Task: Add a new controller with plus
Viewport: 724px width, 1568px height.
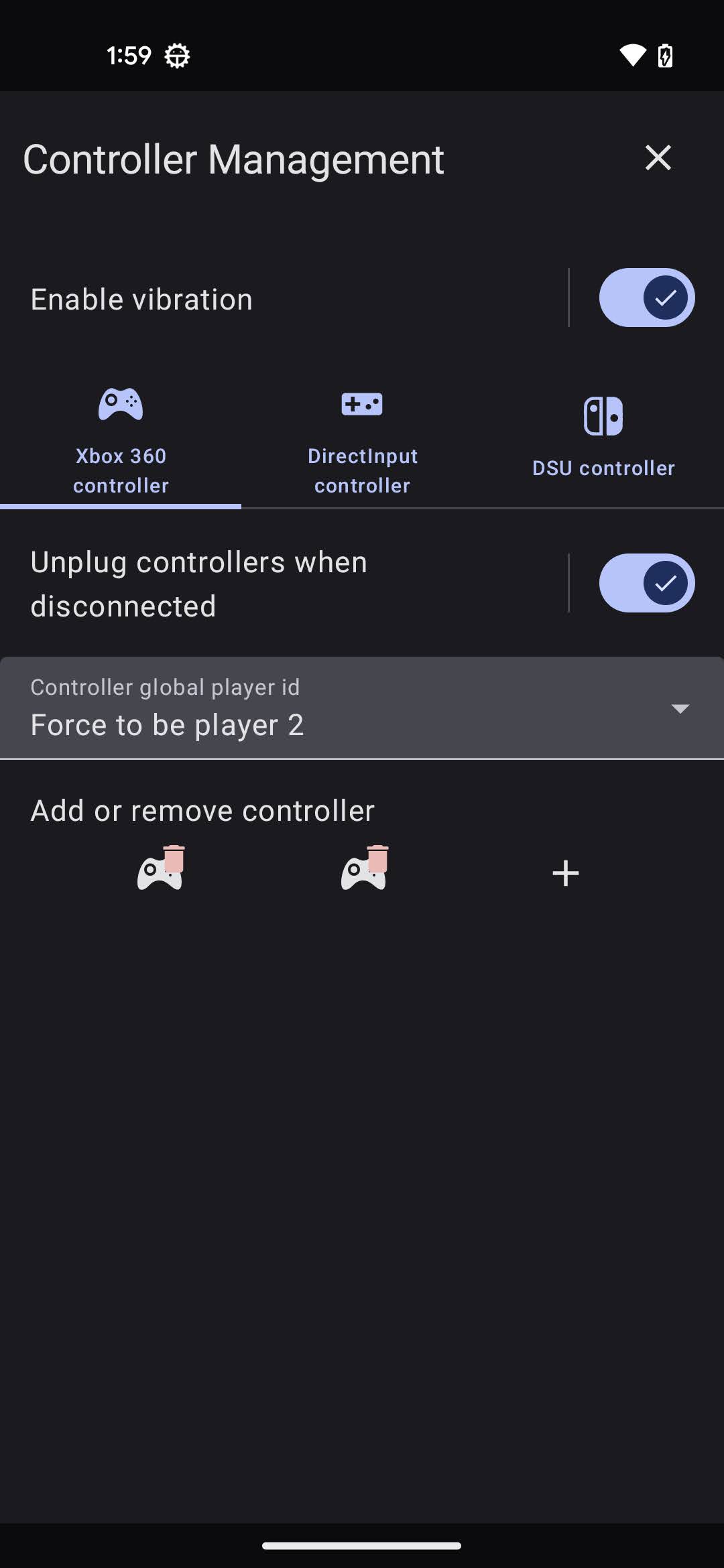Action: 565,873
